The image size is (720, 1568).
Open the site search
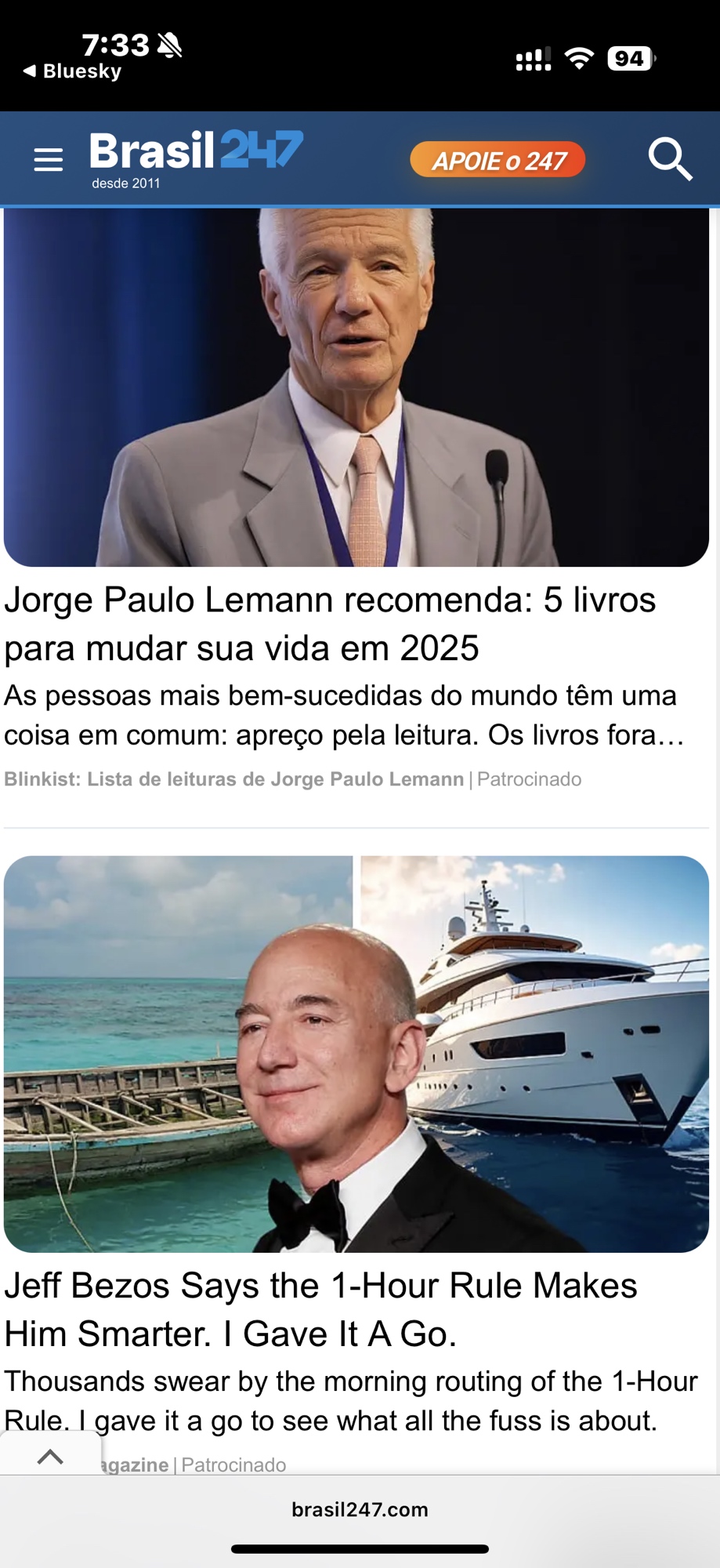[x=670, y=159]
